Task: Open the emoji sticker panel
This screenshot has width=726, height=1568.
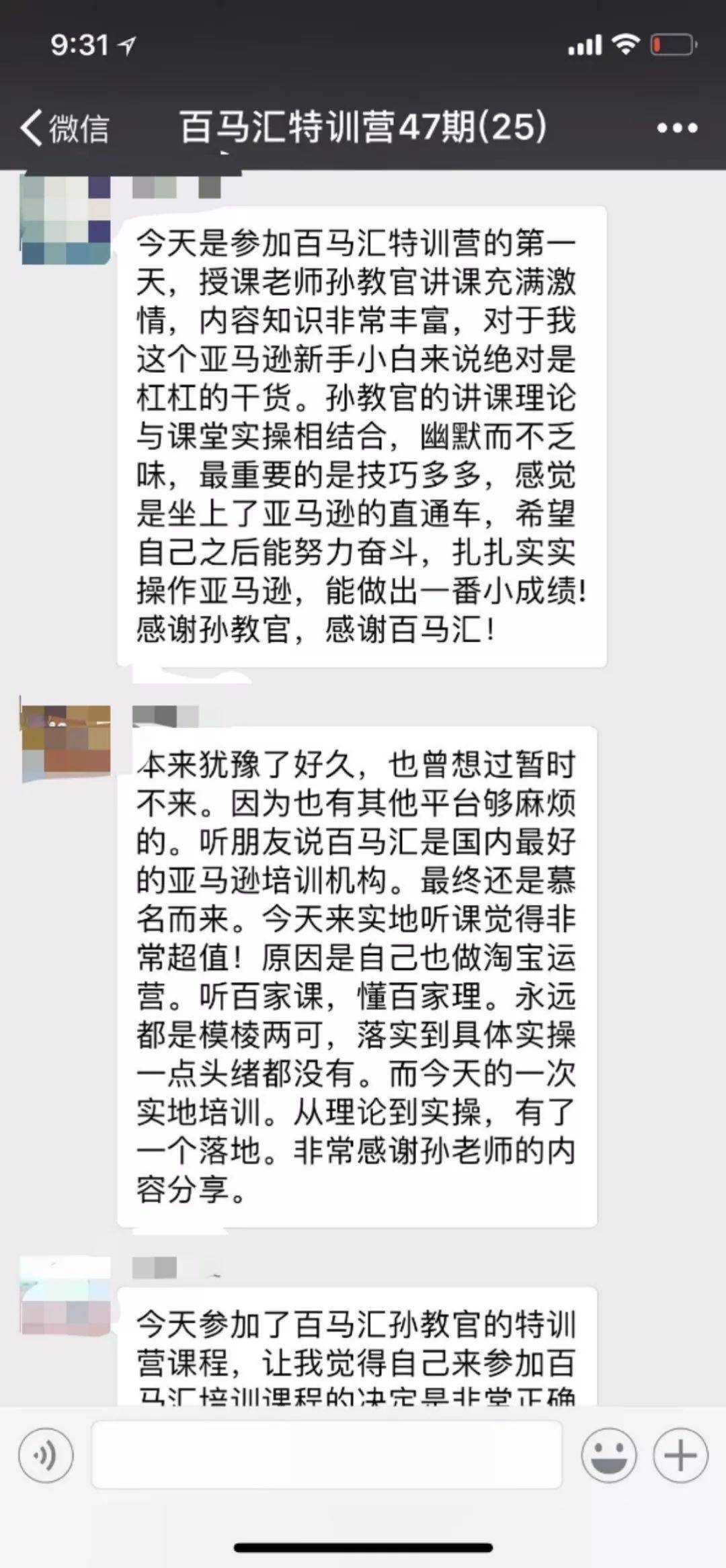Action: pos(609,1456)
